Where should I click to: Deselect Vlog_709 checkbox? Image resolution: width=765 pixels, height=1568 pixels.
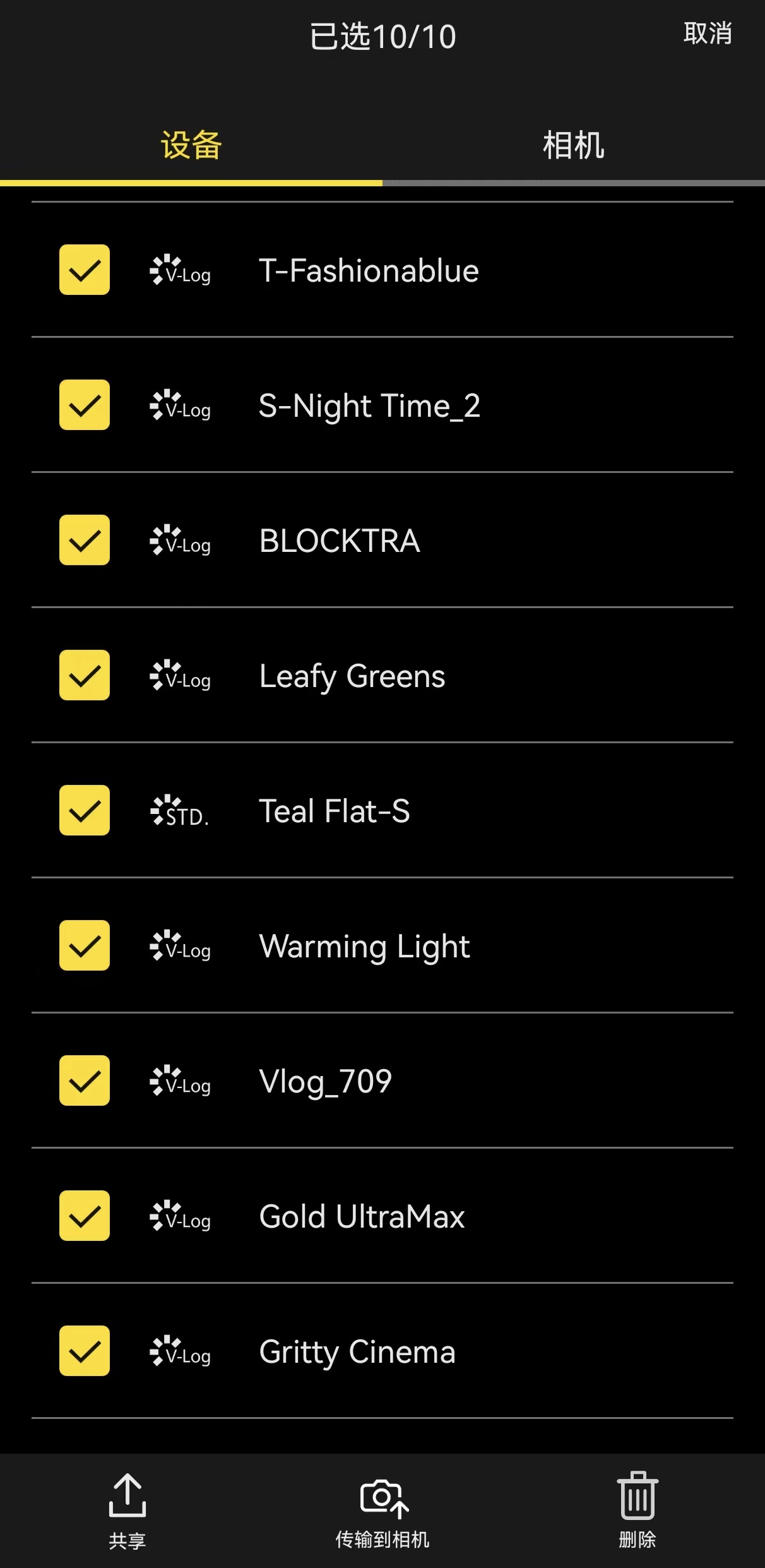click(x=85, y=1080)
